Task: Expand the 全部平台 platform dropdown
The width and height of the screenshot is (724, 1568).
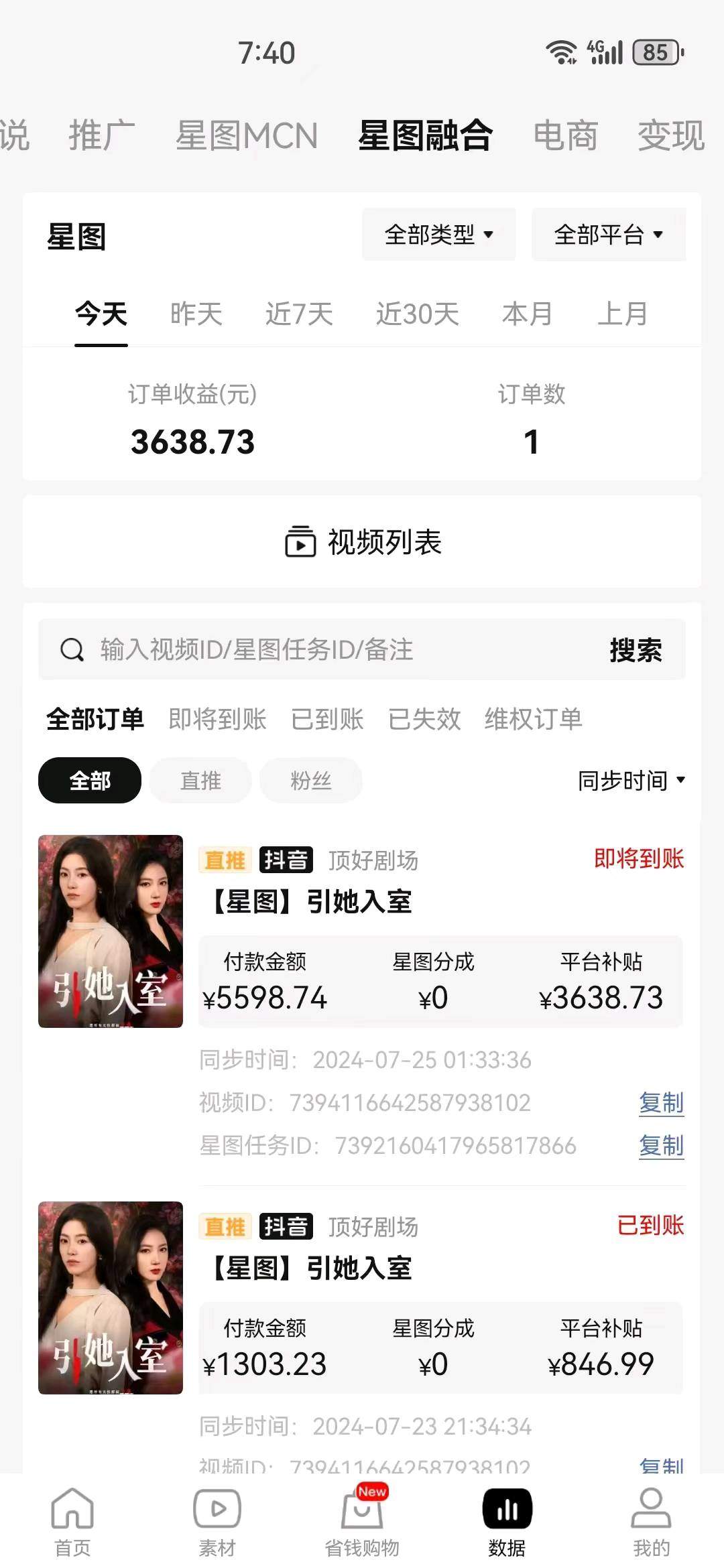Action: coord(607,235)
